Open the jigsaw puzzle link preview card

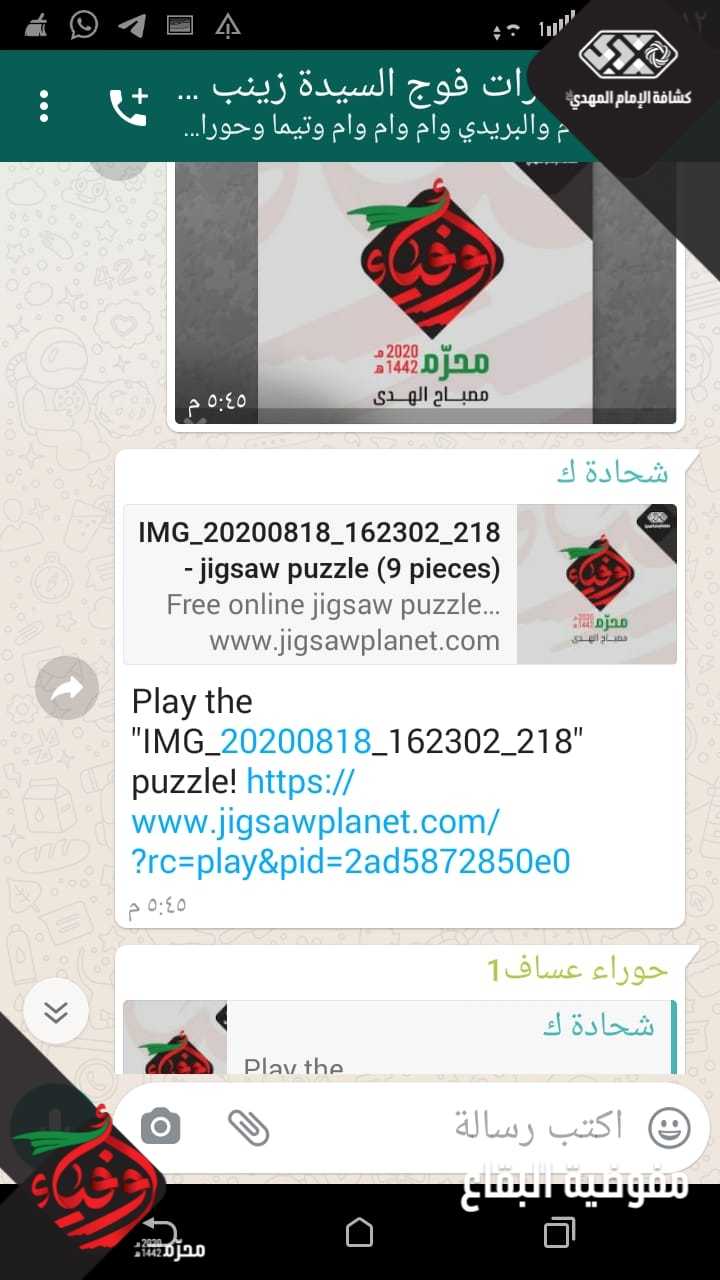400,584
